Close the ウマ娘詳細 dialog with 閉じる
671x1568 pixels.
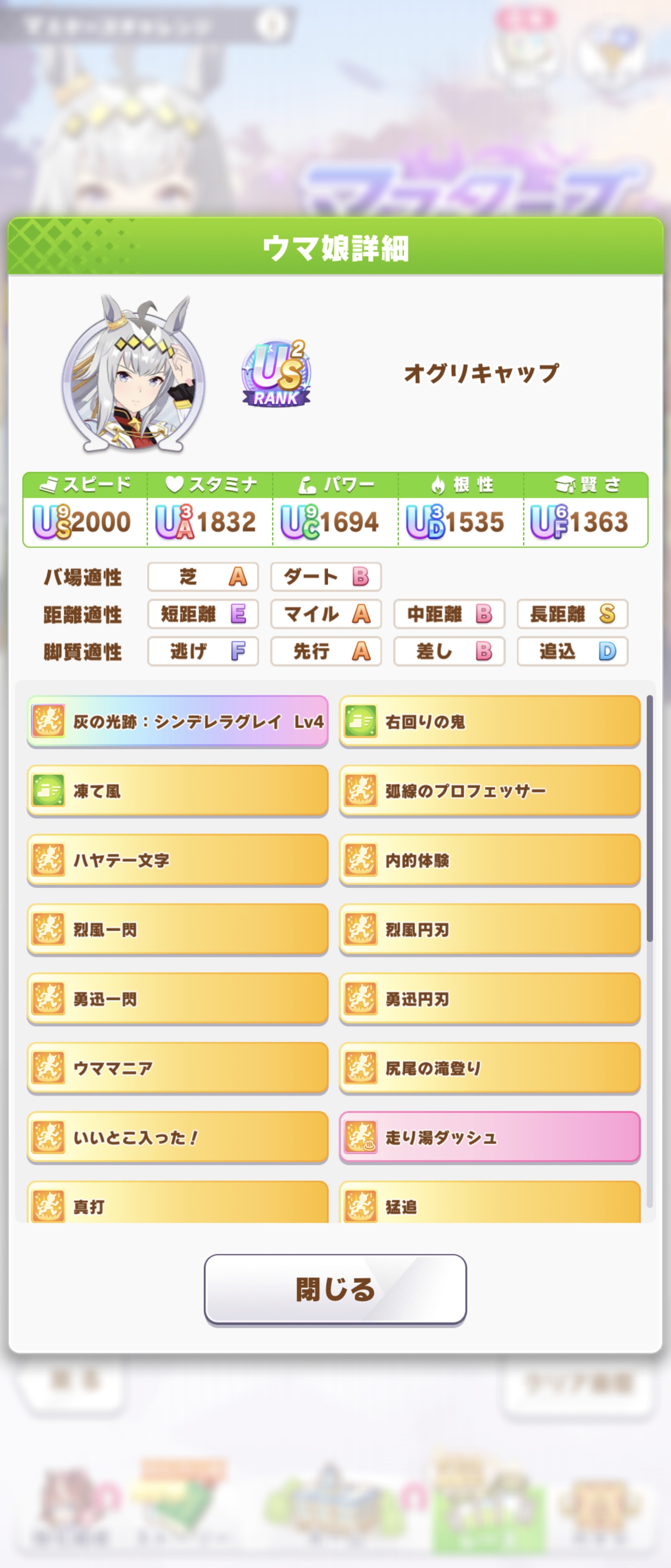click(x=335, y=1289)
